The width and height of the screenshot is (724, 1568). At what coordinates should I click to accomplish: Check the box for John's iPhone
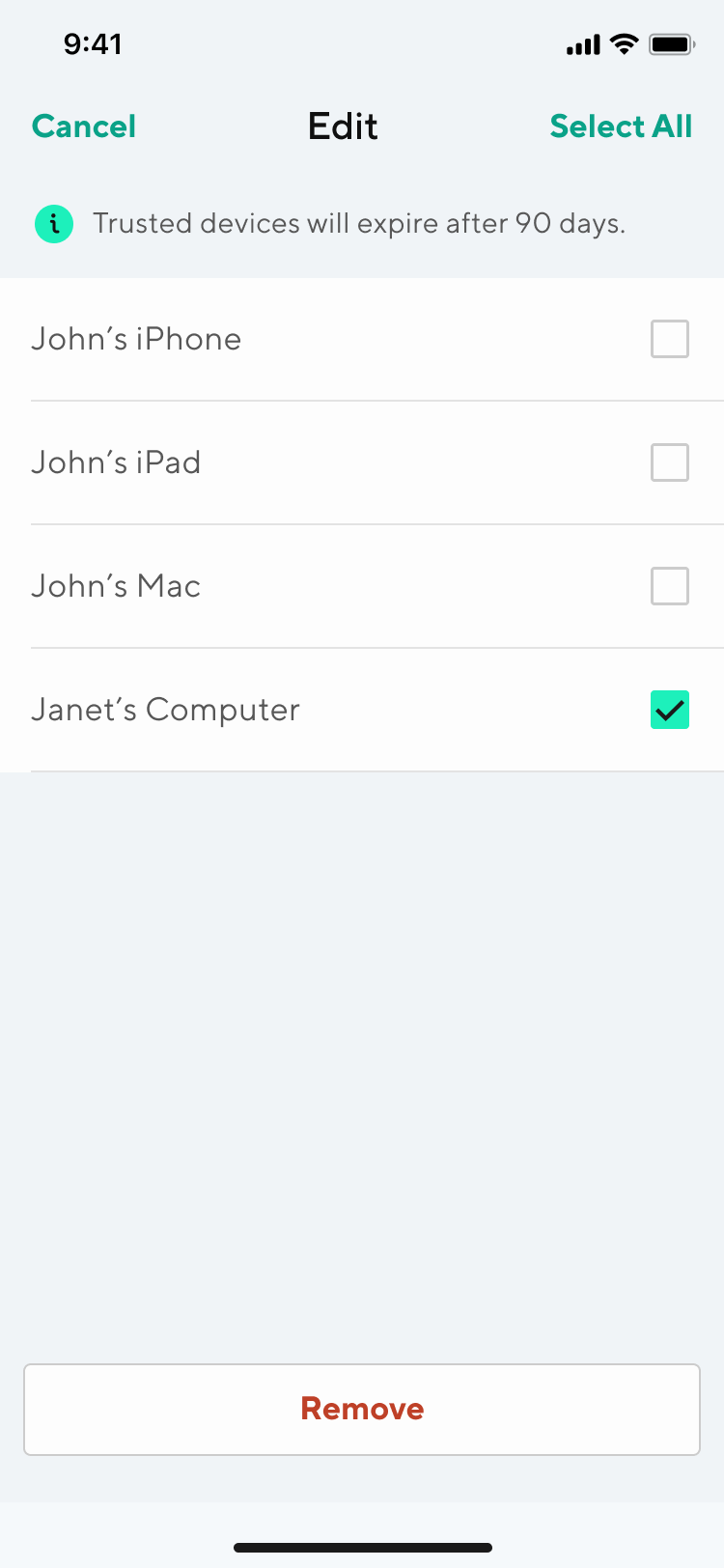coord(669,339)
